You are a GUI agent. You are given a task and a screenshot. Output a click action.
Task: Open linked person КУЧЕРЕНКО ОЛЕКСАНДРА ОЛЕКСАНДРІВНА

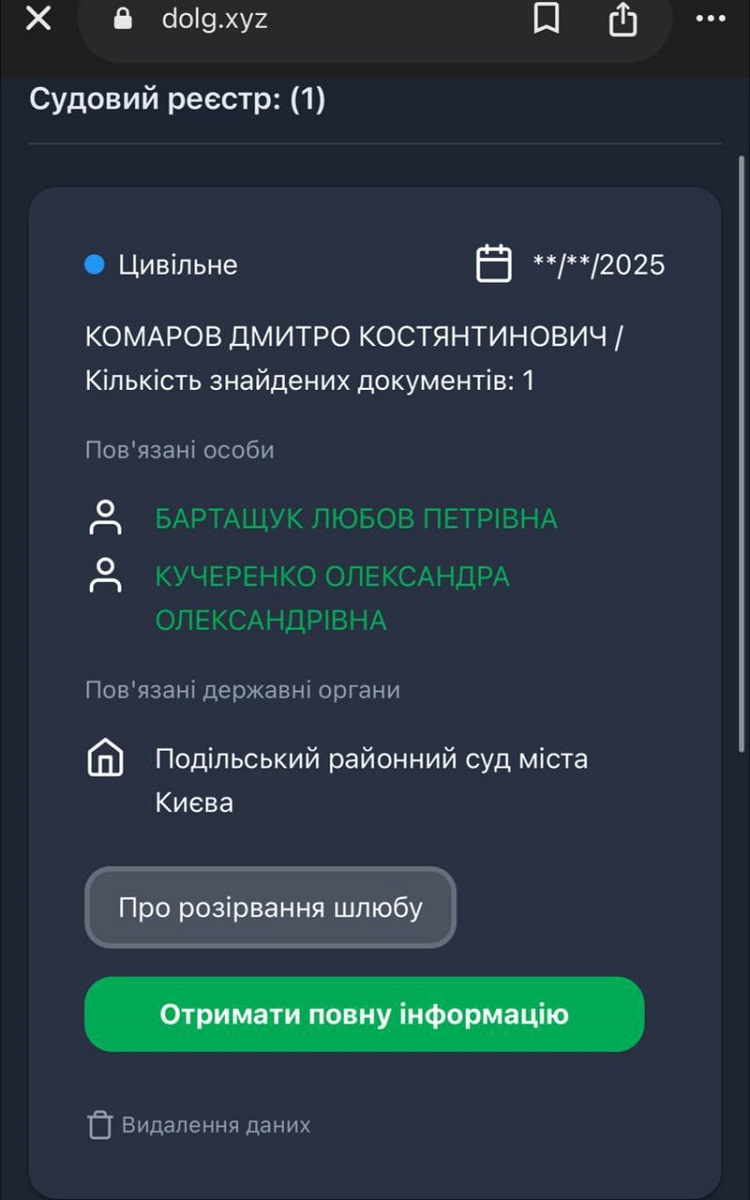332,598
